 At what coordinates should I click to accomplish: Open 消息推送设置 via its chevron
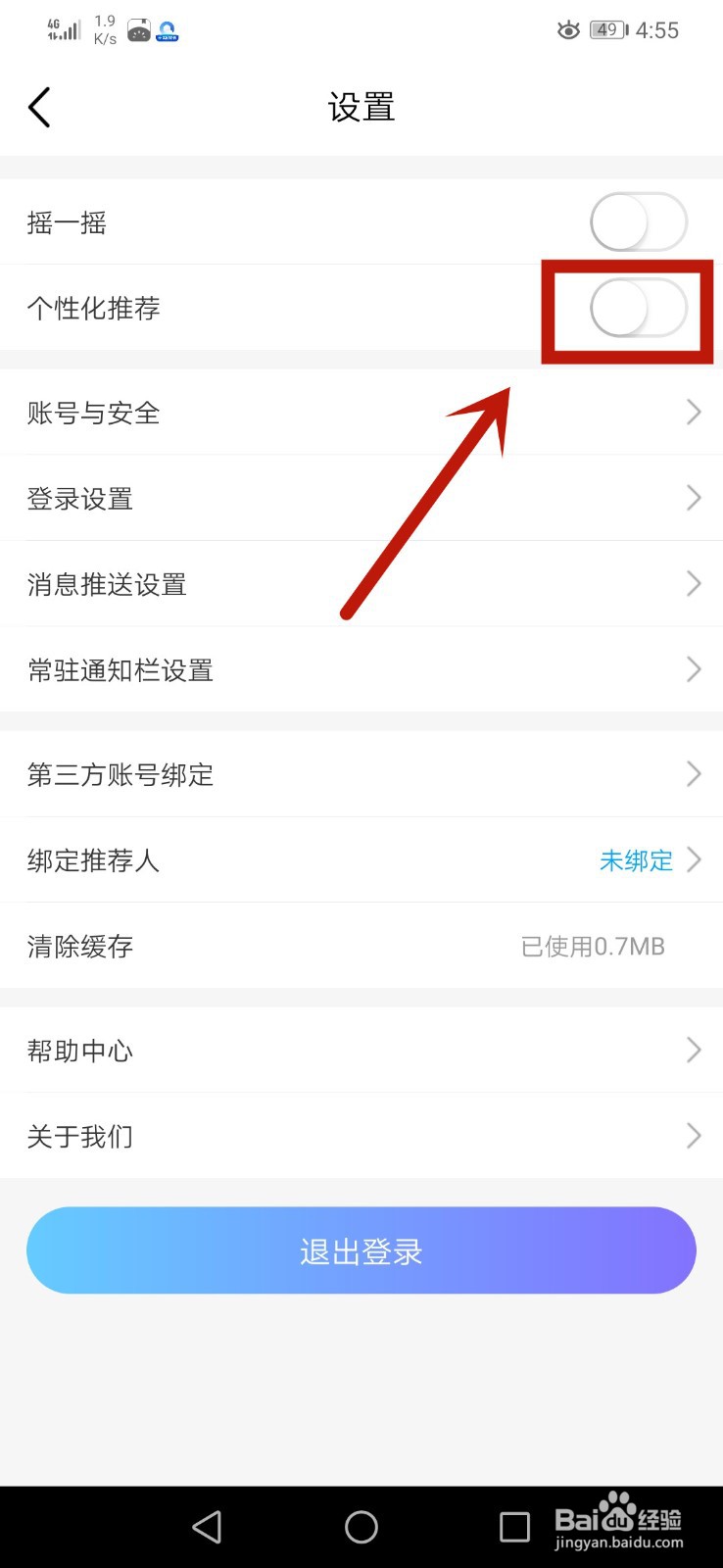pos(693,583)
